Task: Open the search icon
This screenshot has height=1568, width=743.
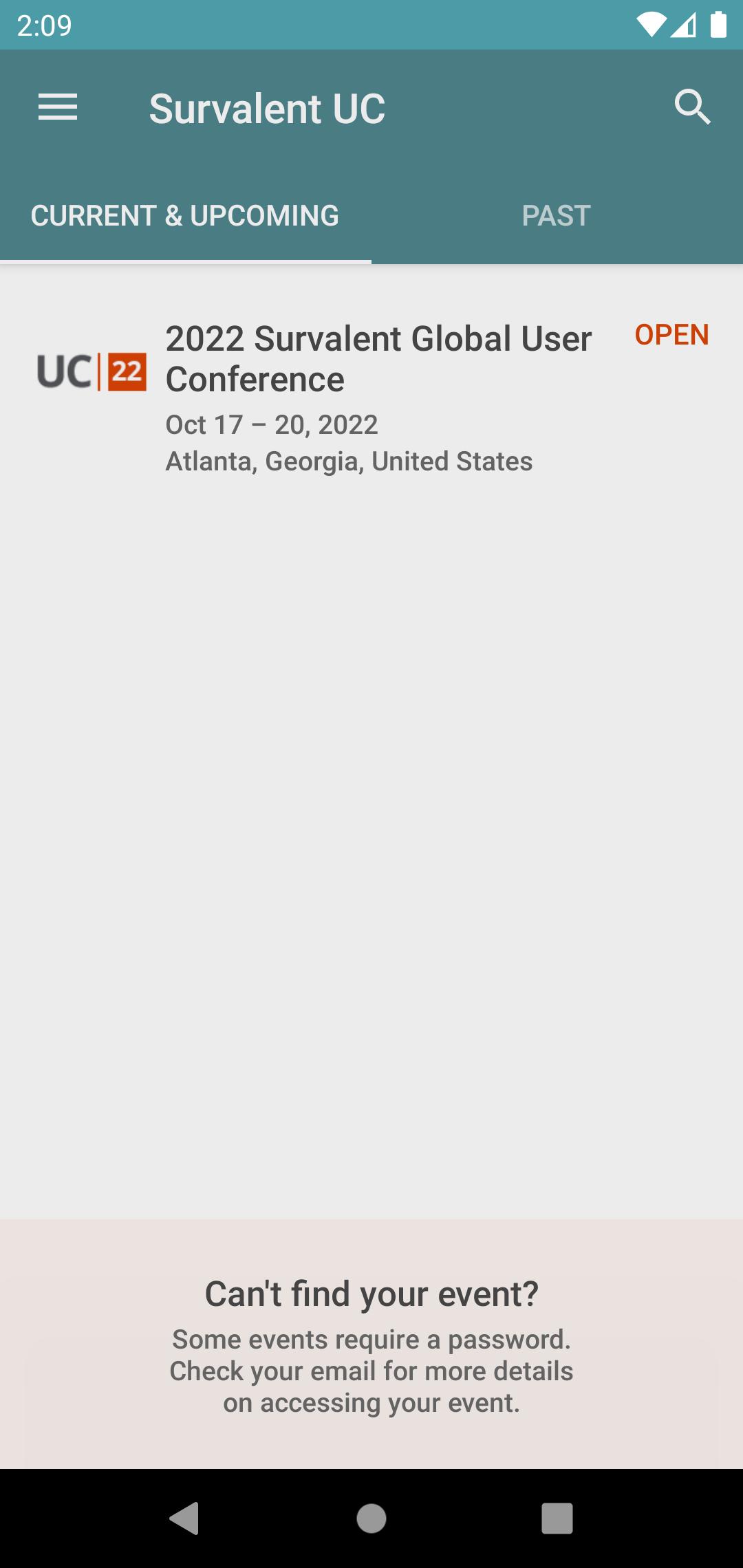Action: pos(692,108)
